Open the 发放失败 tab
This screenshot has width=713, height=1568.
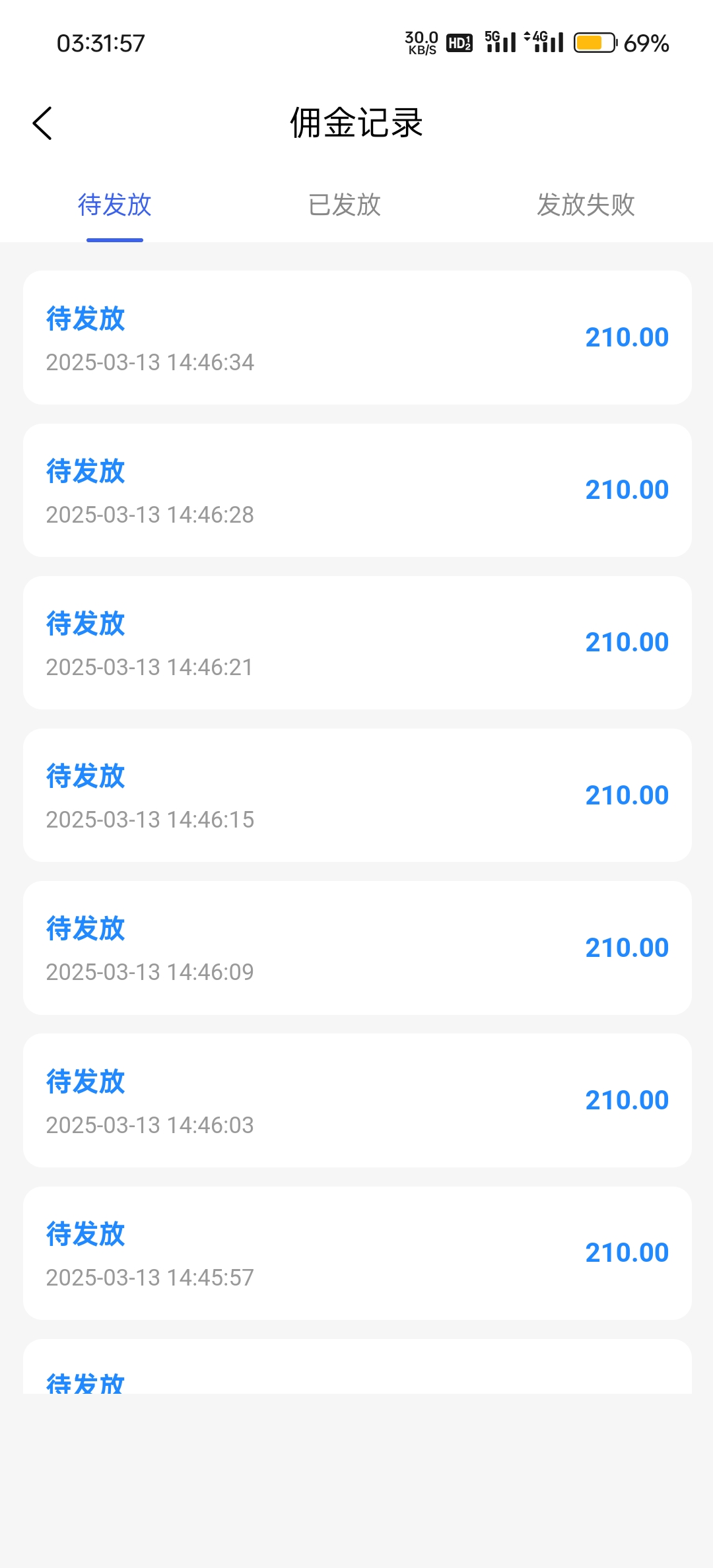[586, 205]
